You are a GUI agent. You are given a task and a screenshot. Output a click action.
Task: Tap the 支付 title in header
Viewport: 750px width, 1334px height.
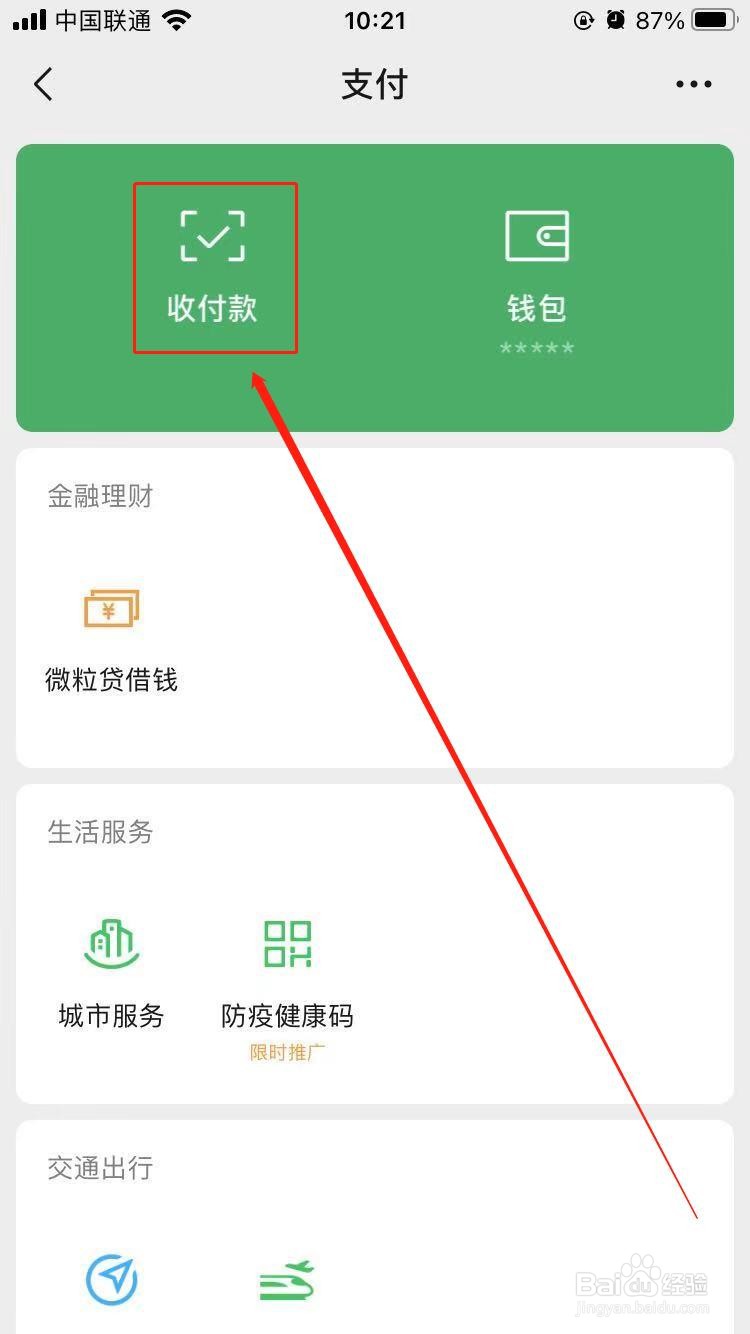[x=374, y=84]
